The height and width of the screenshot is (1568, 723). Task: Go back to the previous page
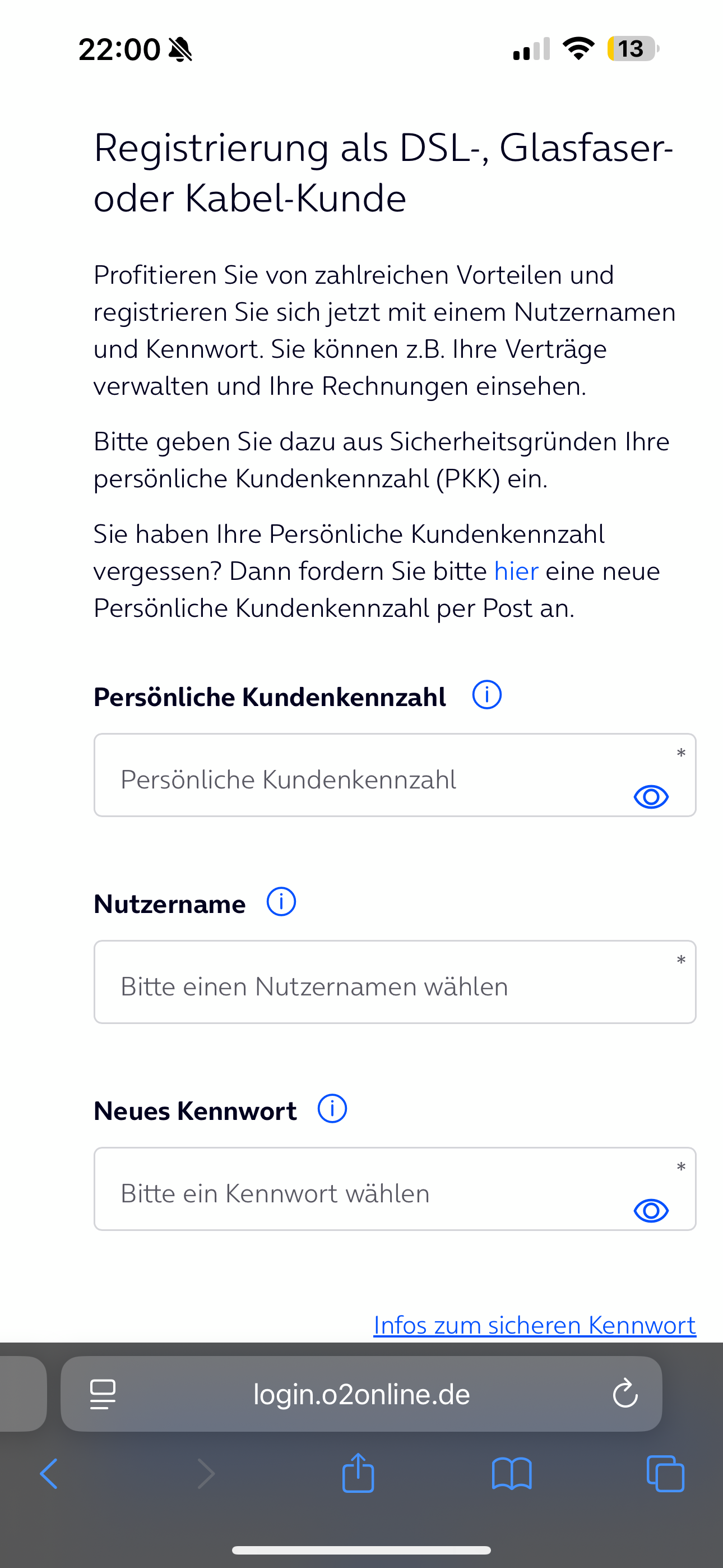pos(49,1474)
